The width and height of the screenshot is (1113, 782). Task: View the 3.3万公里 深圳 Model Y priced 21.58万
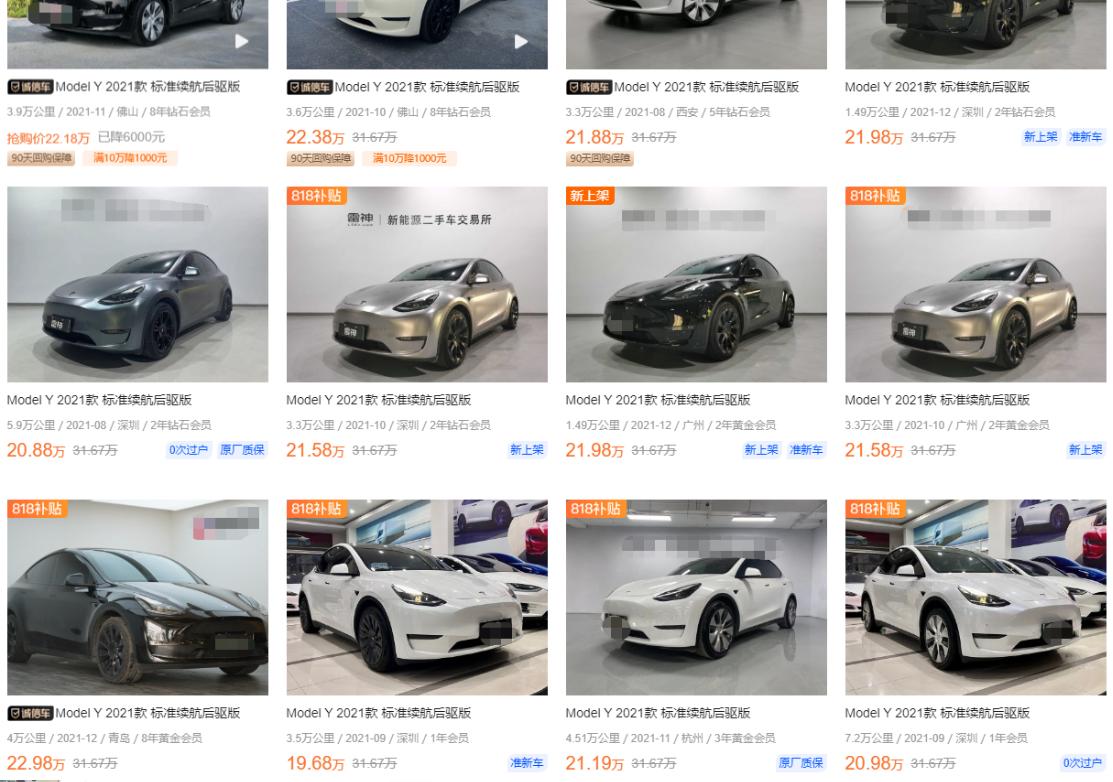pos(416,285)
